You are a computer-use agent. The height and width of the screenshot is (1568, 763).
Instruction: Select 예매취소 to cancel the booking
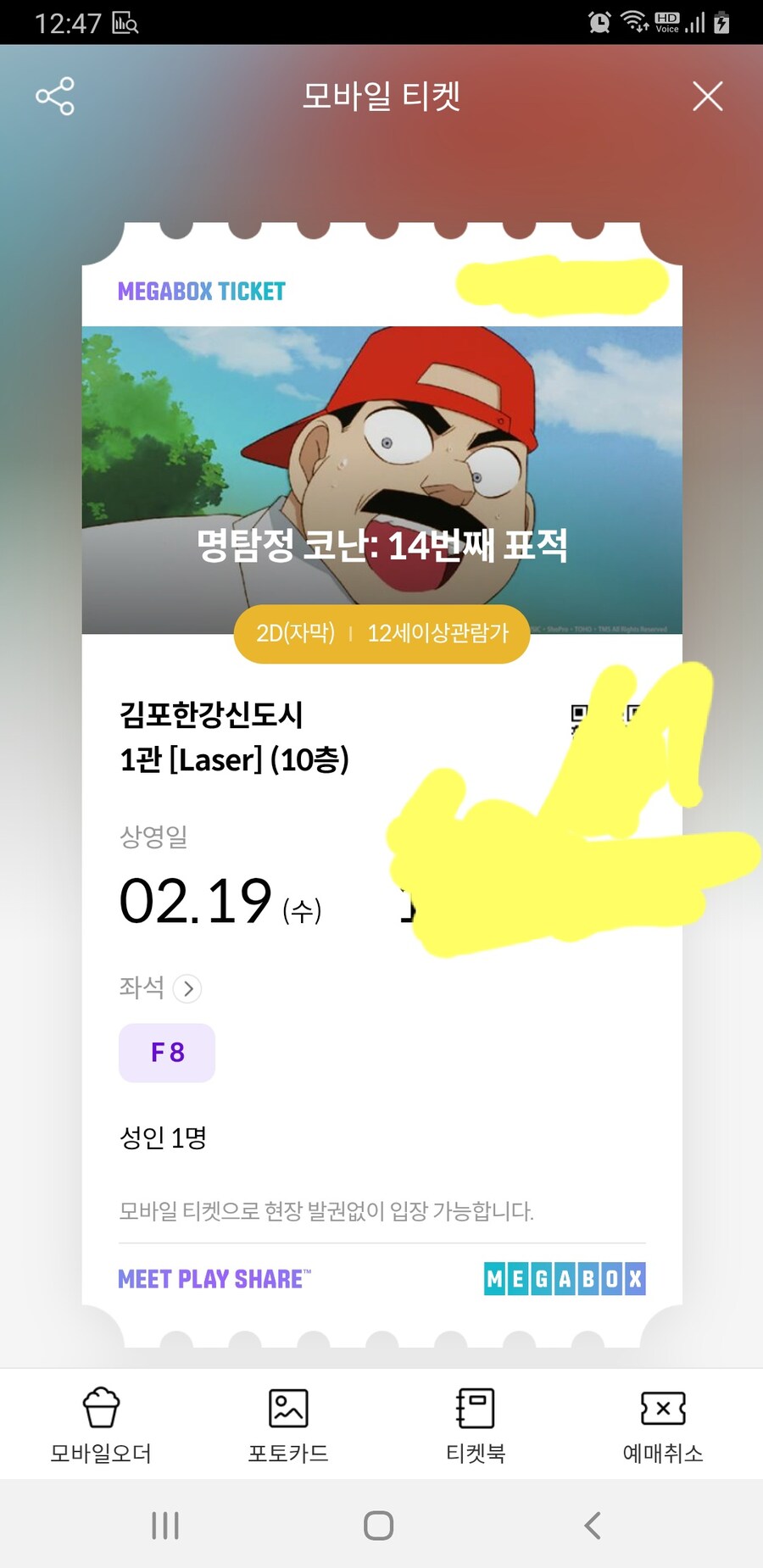pos(663,1425)
